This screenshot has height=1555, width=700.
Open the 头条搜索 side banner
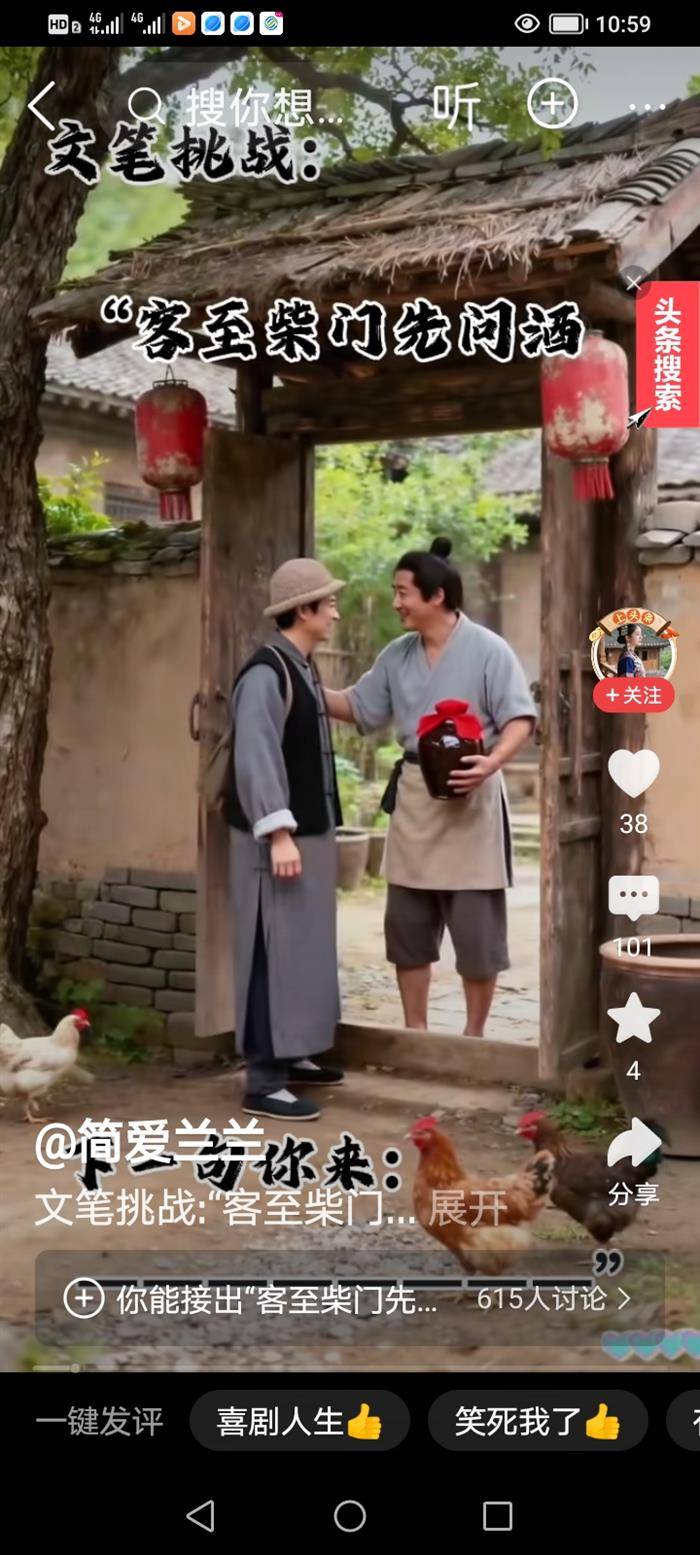668,355
